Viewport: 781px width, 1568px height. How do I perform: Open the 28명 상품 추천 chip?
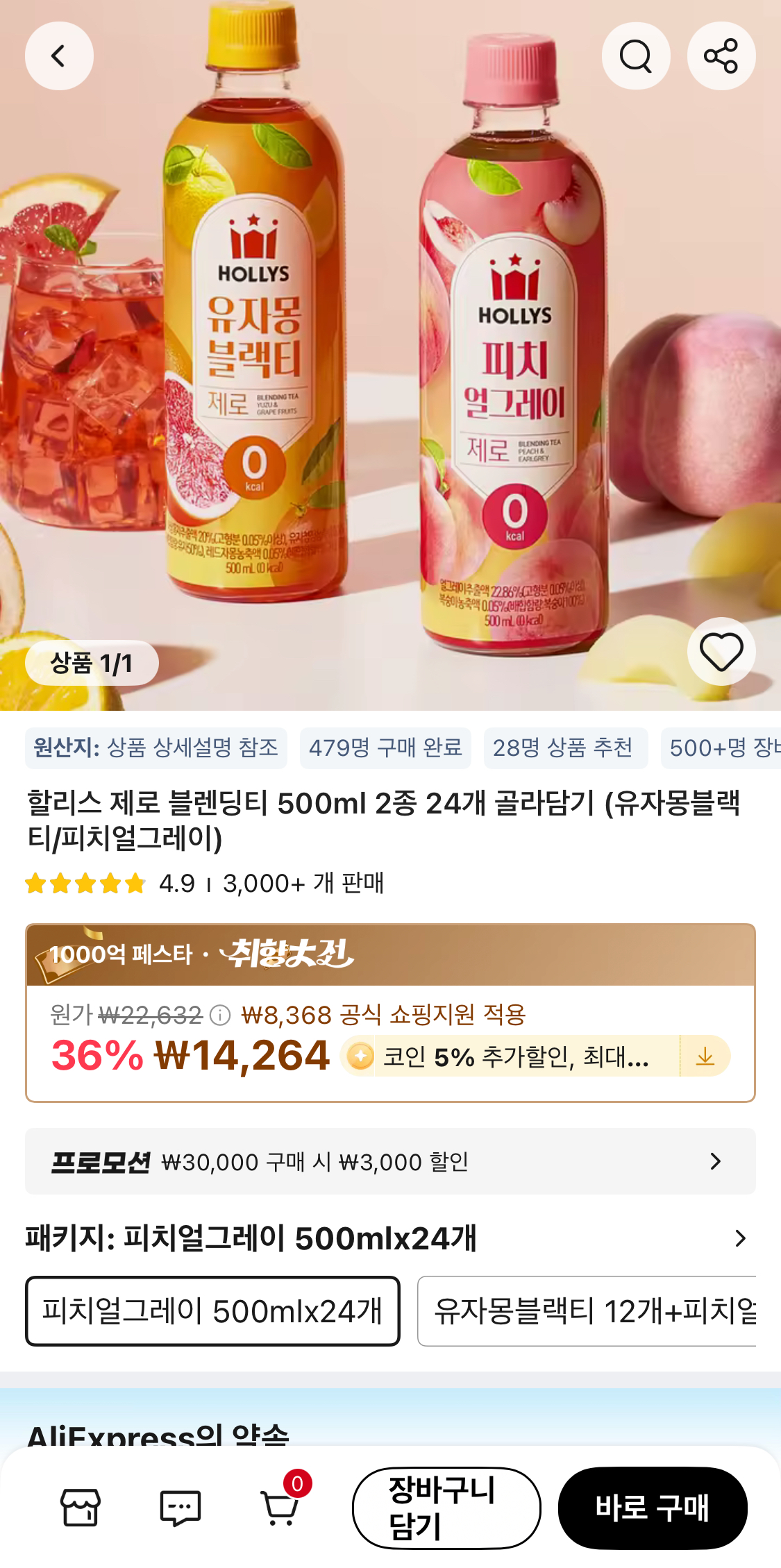tap(564, 748)
